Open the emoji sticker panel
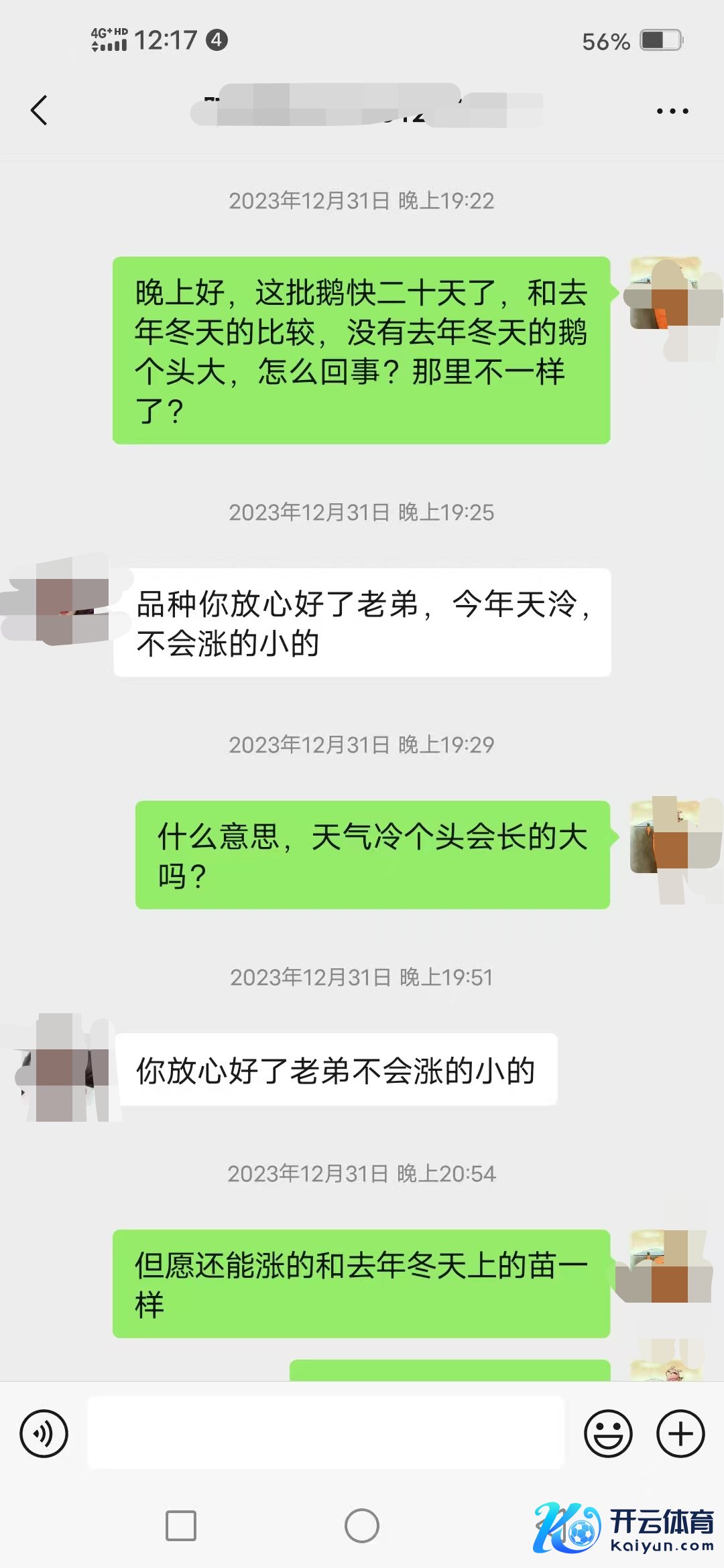The height and width of the screenshot is (1568, 724). [608, 1433]
